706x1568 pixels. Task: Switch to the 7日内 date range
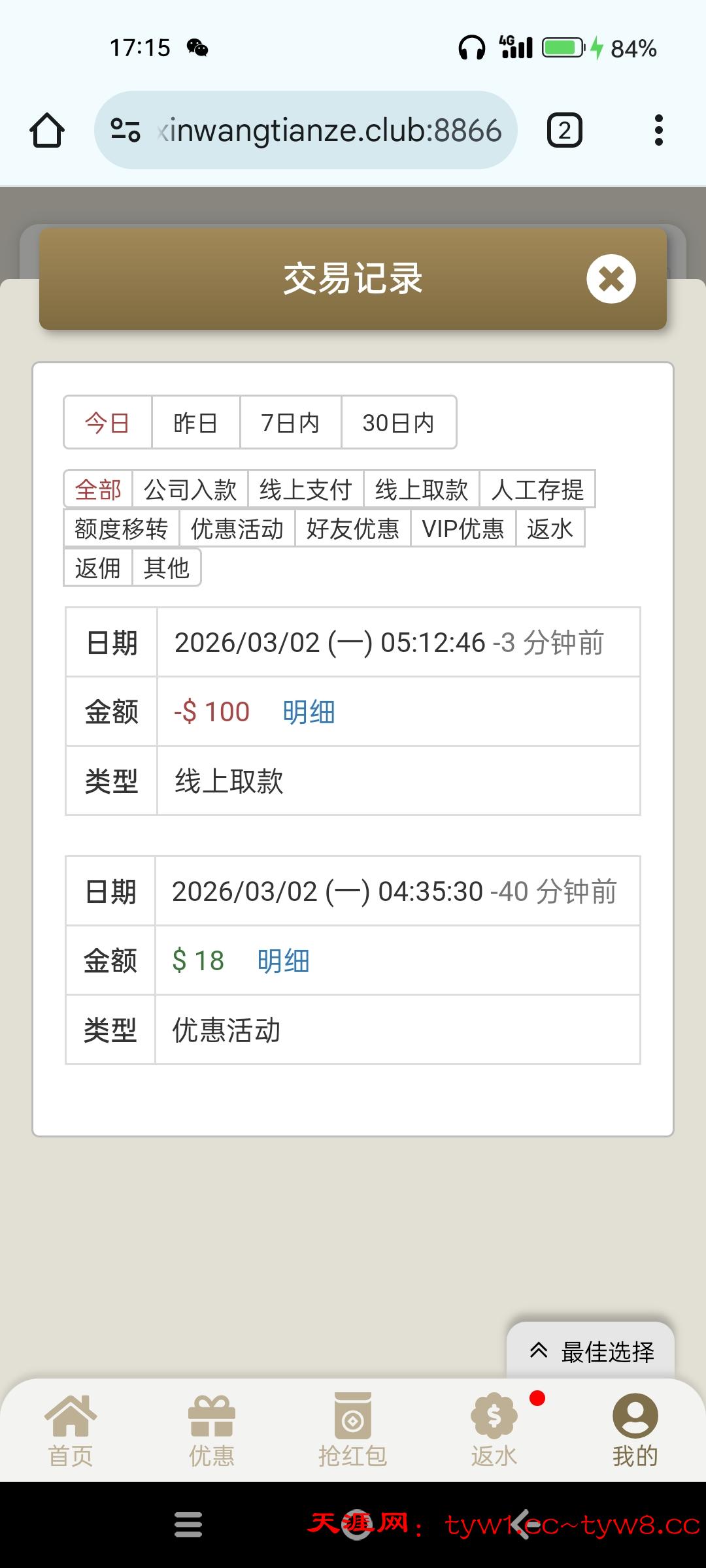tap(290, 423)
